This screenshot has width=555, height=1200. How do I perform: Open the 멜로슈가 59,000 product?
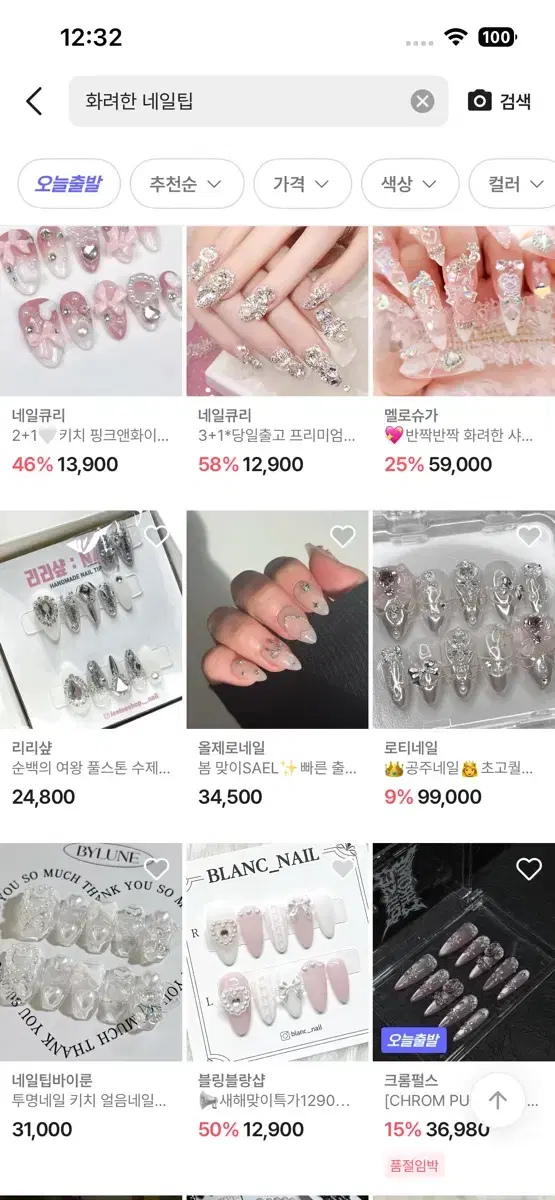pyautogui.click(x=464, y=351)
